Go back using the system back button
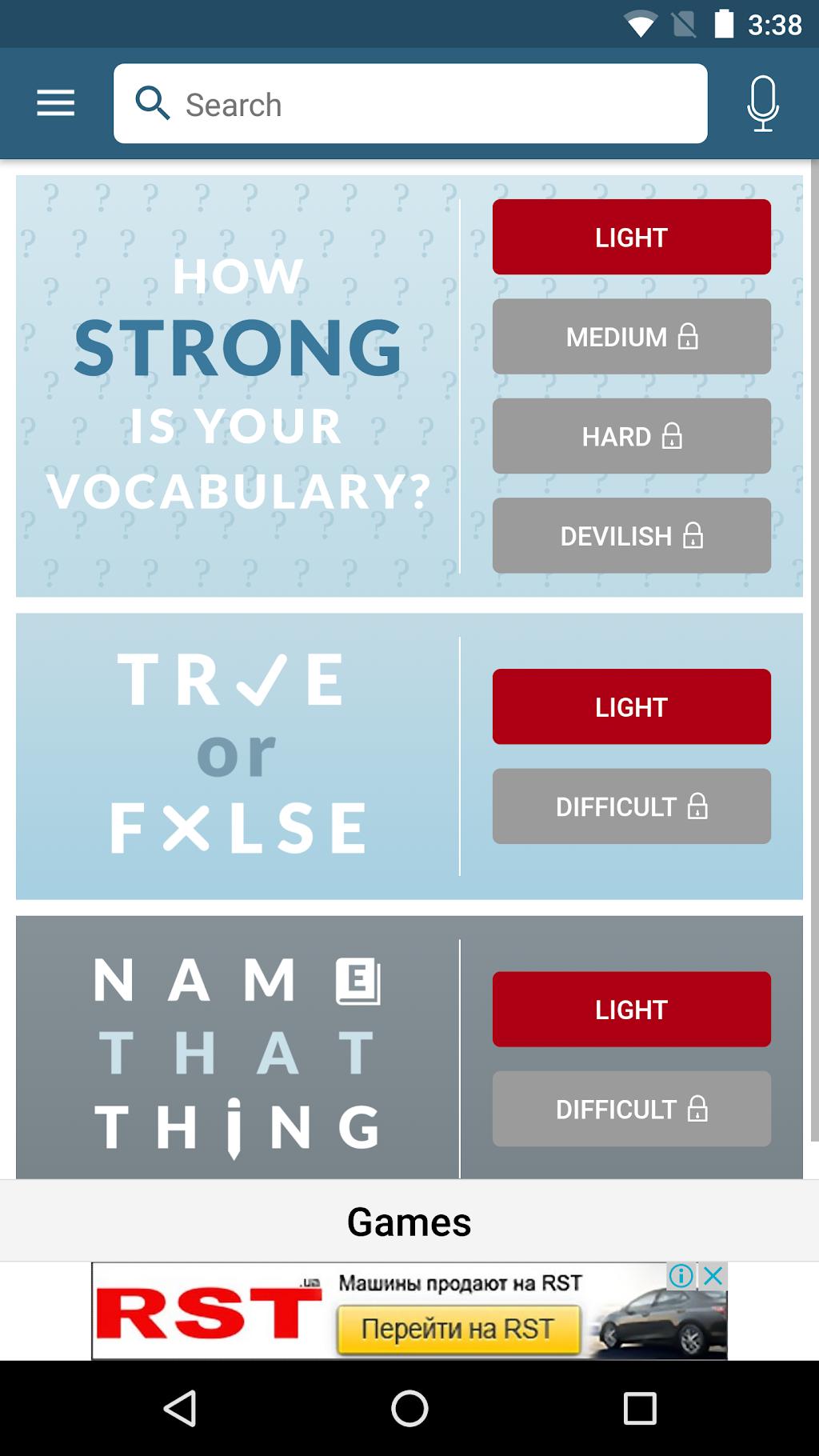Image resolution: width=819 pixels, height=1456 pixels. [180, 1408]
